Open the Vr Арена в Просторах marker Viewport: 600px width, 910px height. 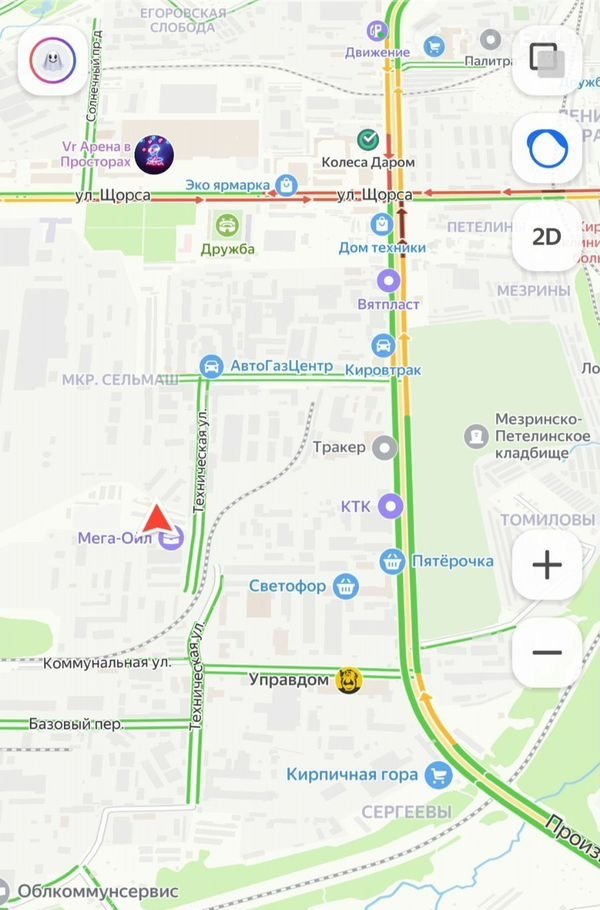coord(154,152)
